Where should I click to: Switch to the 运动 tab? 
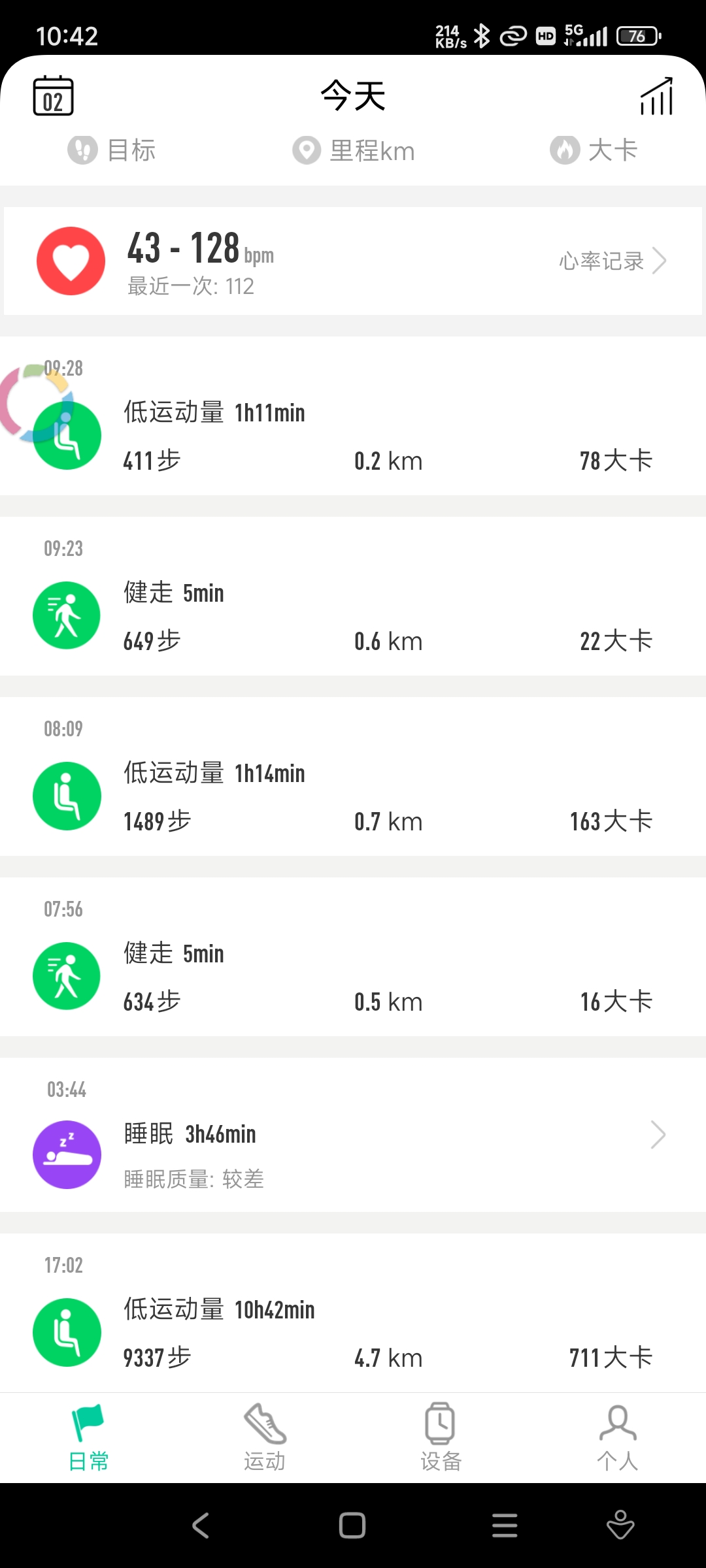pos(265,1437)
